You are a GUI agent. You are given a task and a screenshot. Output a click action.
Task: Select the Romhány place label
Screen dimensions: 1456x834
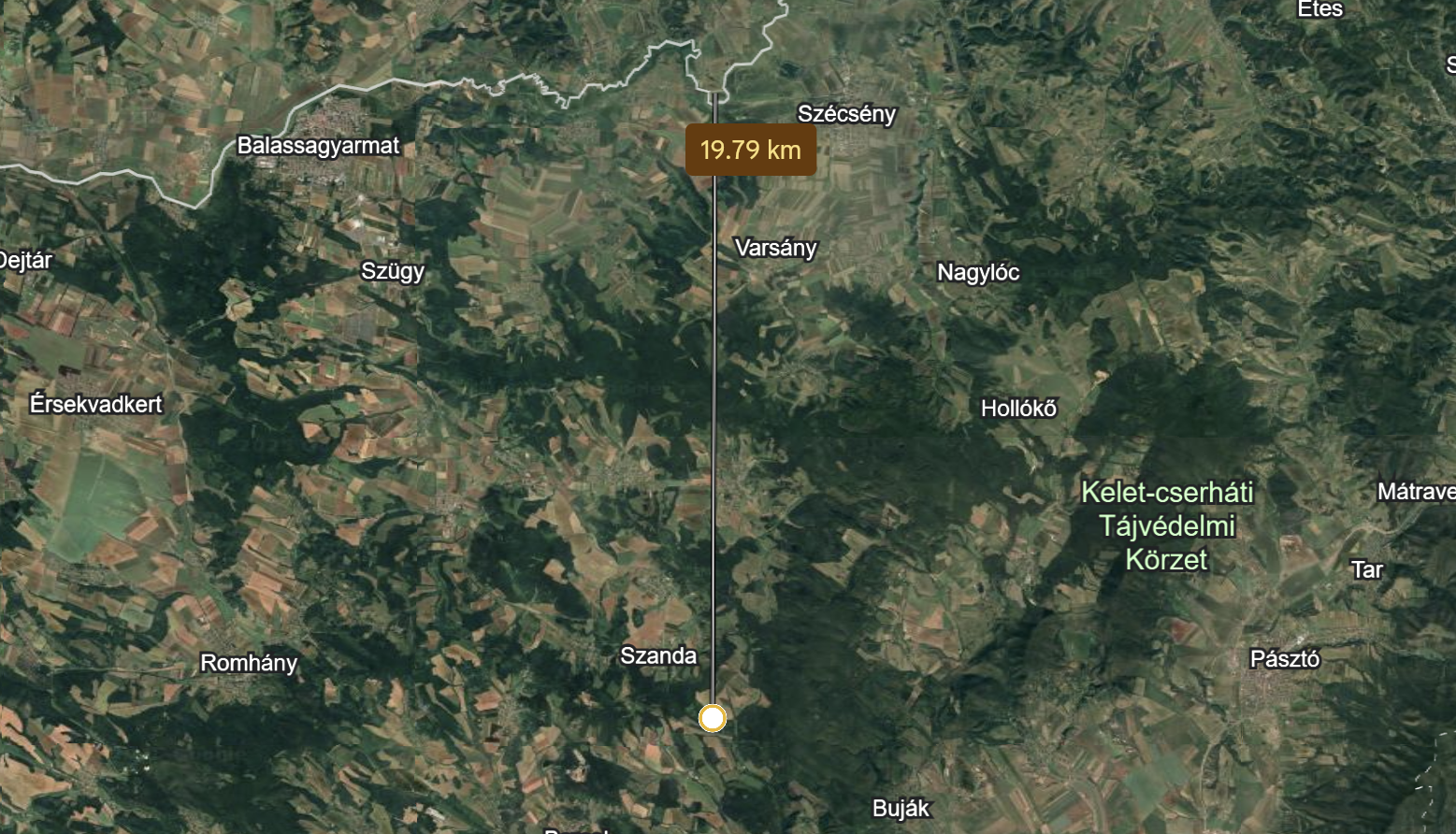[x=249, y=663]
